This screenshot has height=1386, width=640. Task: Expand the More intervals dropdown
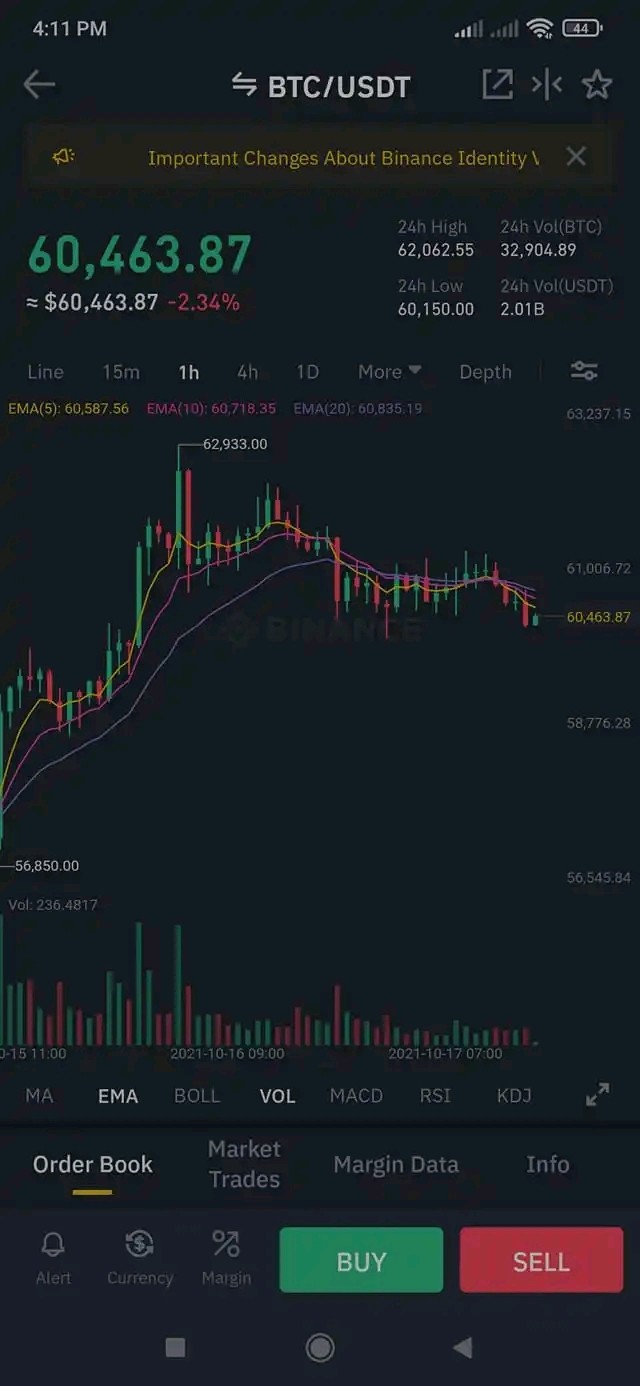click(390, 372)
